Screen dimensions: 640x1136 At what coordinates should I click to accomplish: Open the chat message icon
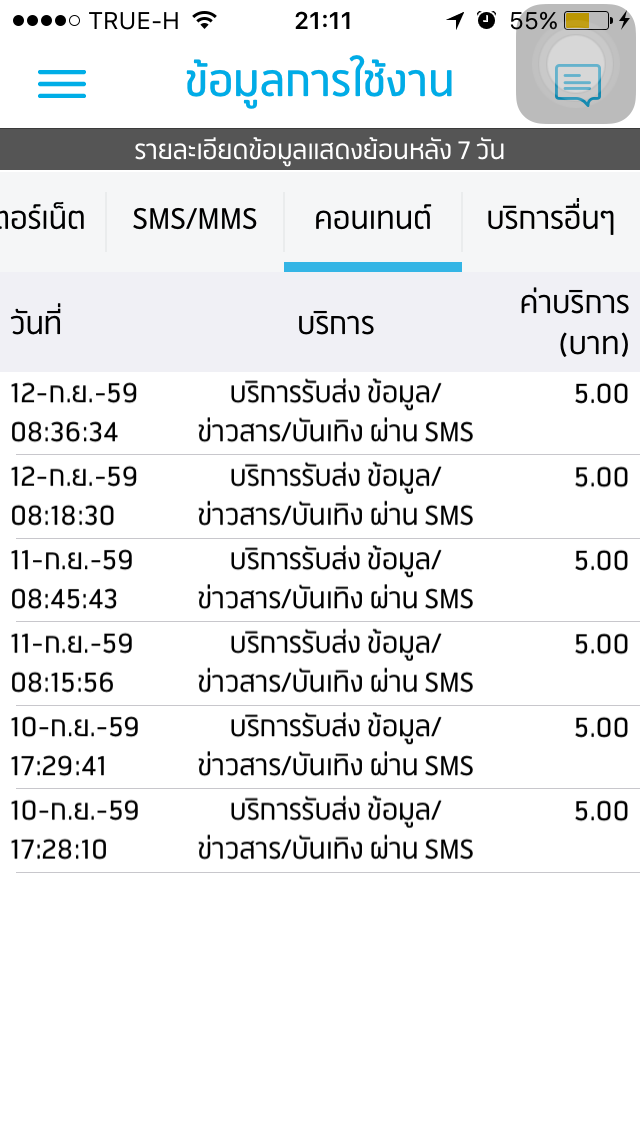coord(577,85)
